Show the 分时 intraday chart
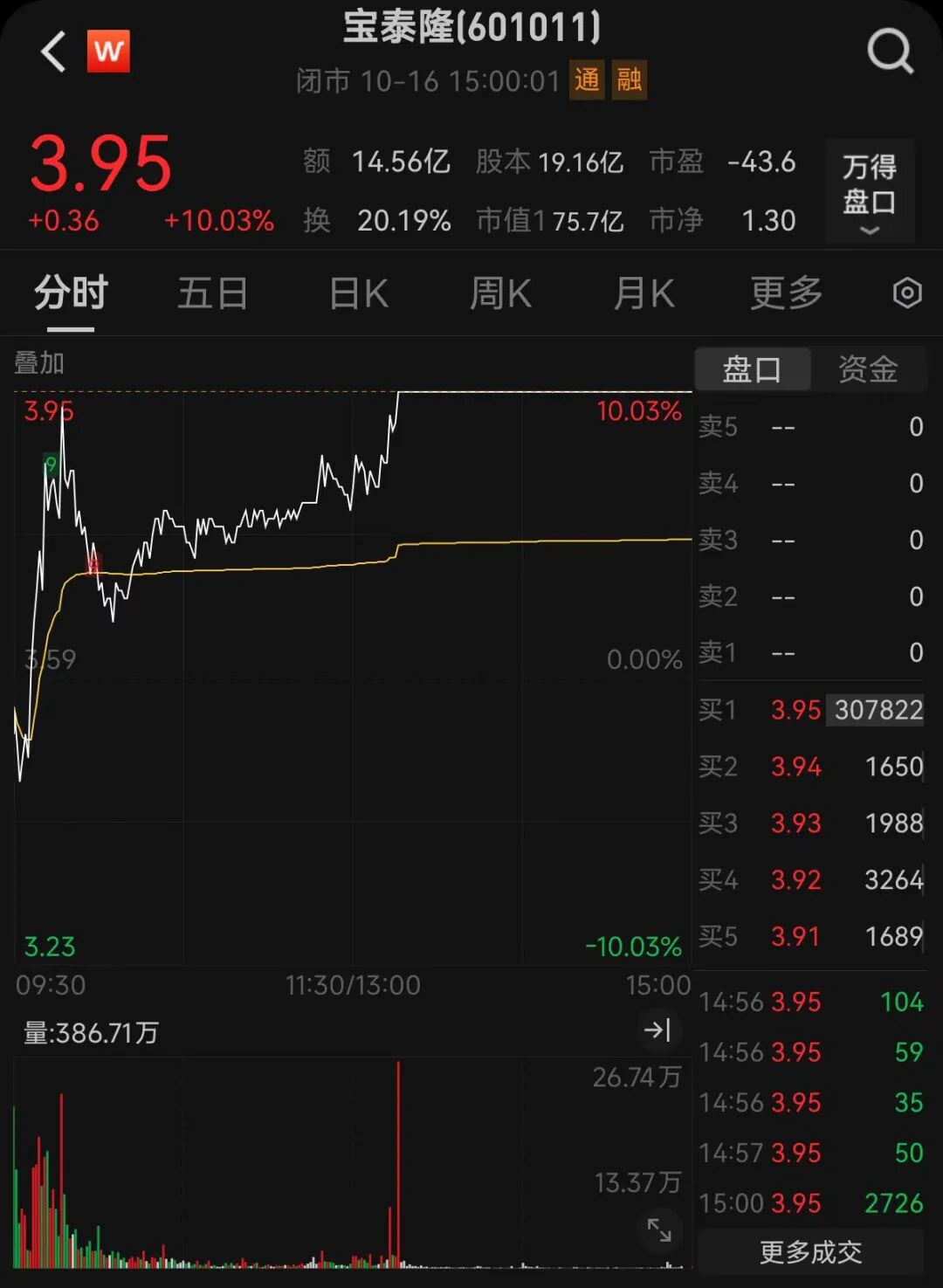 tap(71, 293)
